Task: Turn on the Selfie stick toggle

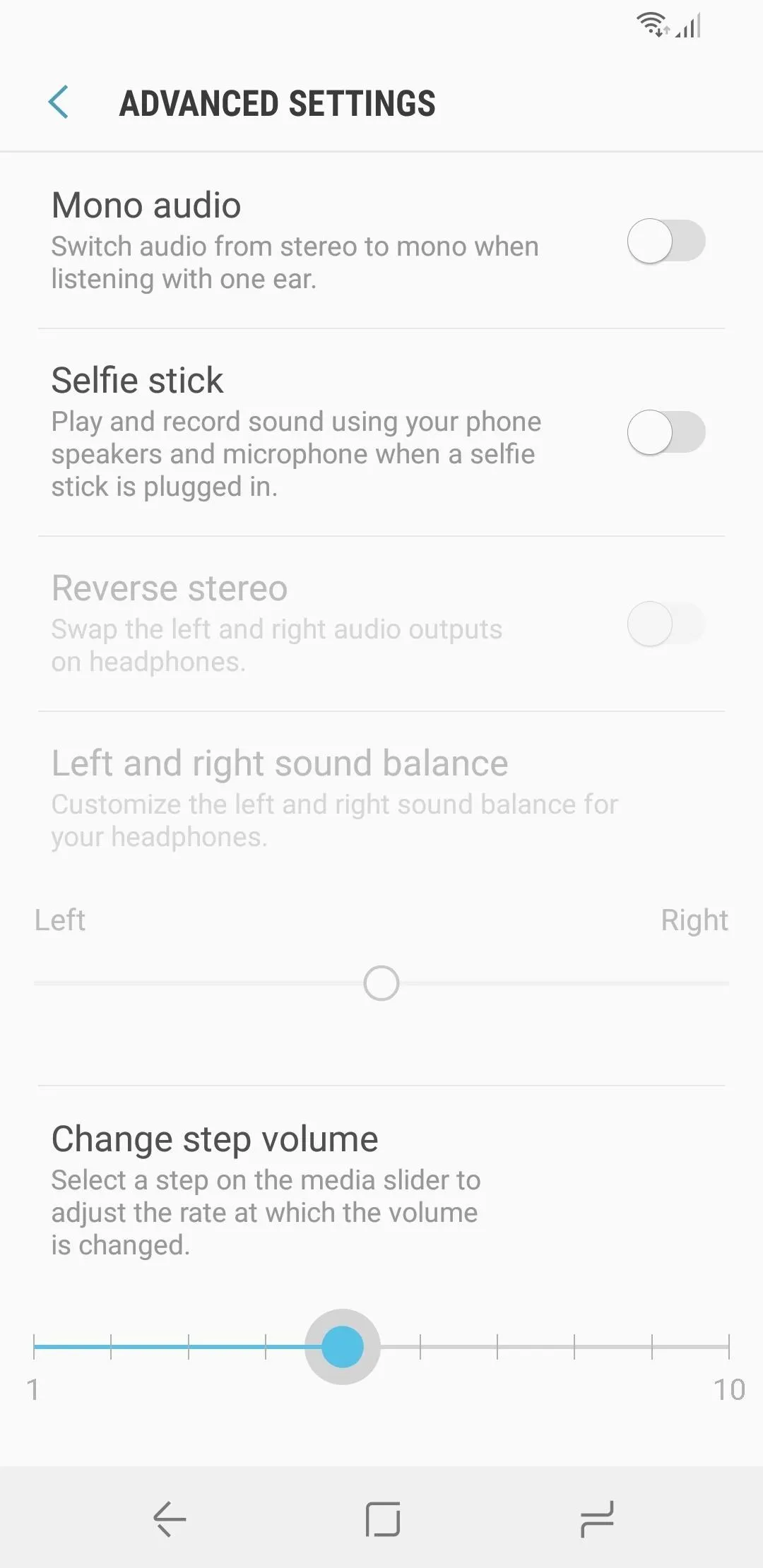Action: (666, 432)
